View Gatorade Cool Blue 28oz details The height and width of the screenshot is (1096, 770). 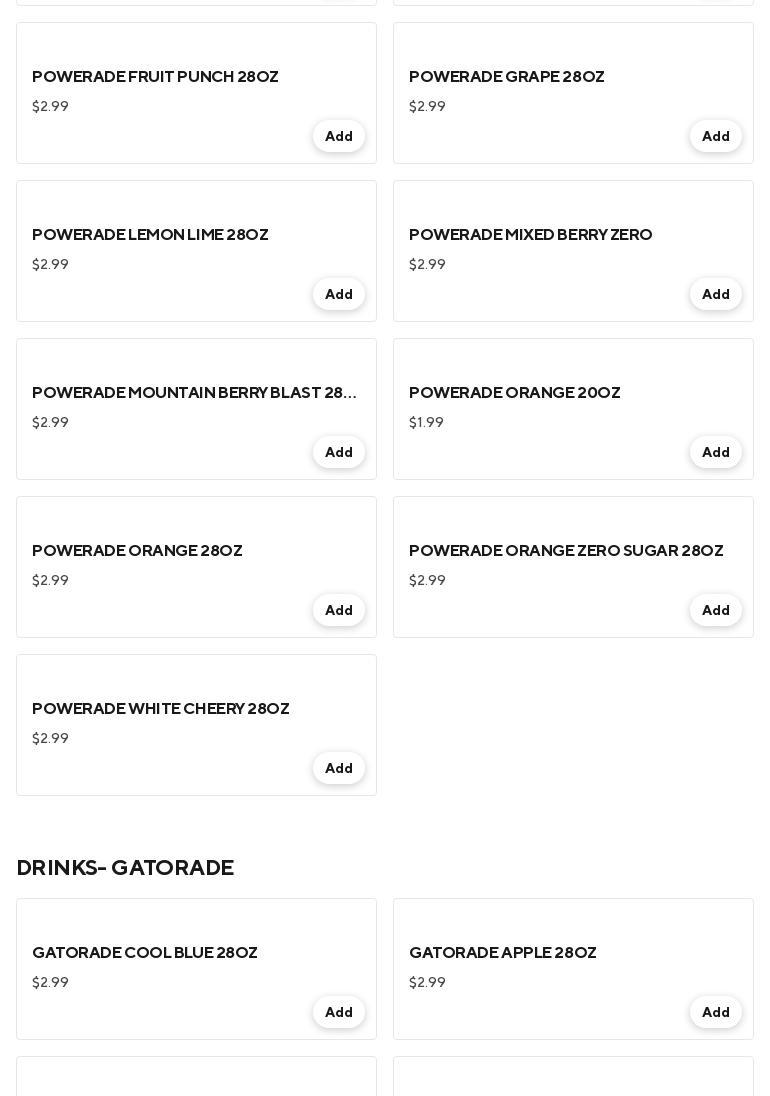[145, 953]
